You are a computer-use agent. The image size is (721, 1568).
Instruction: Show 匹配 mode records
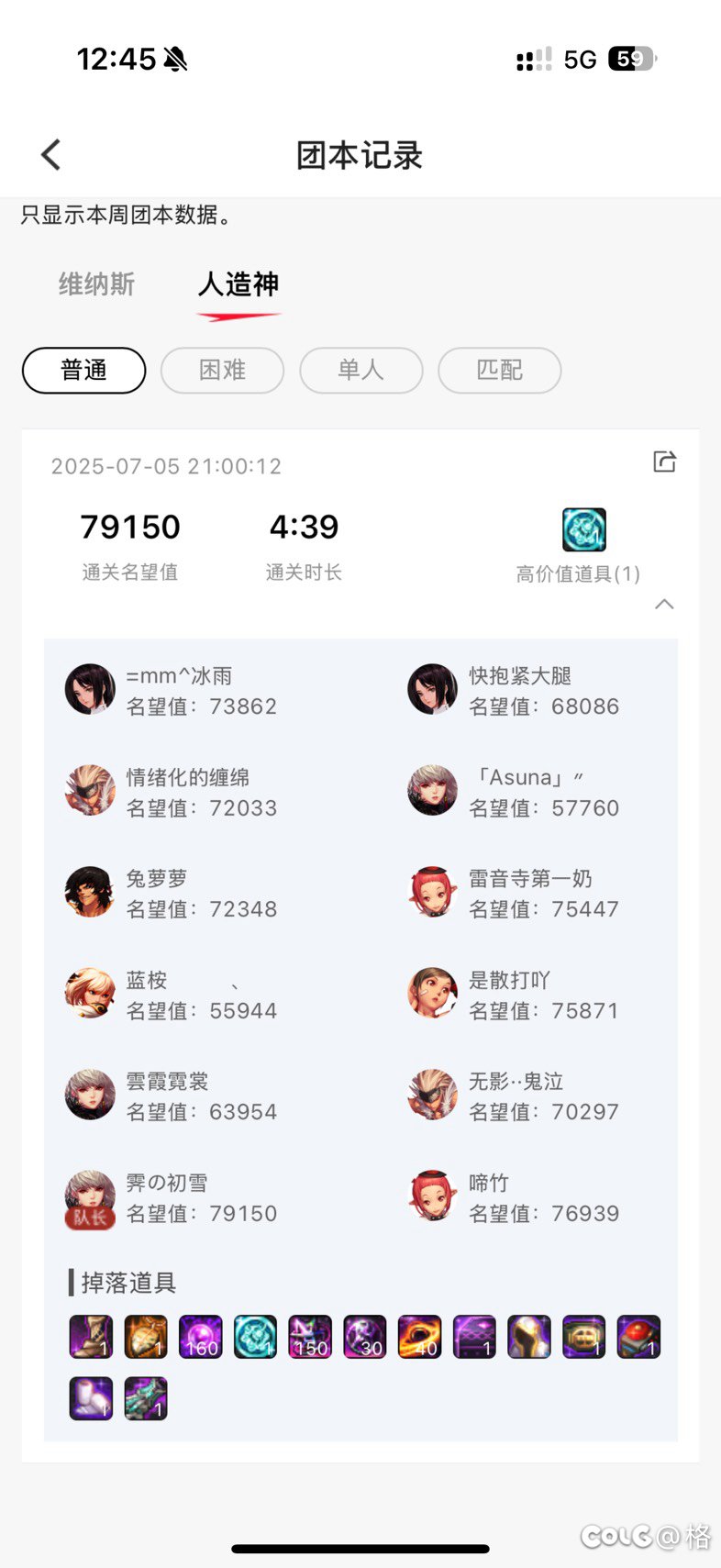(500, 371)
